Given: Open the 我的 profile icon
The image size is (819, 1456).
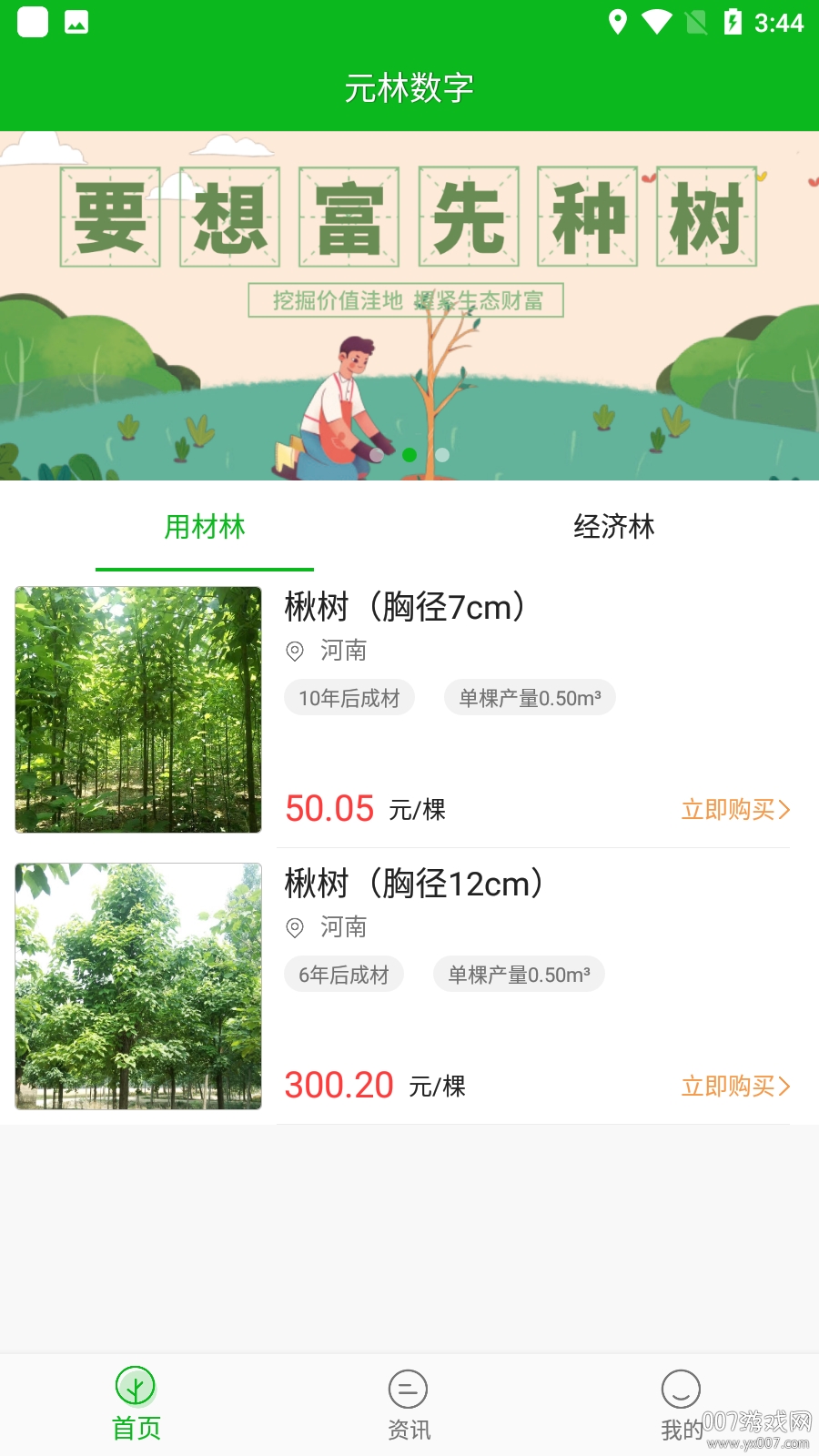Looking at the screenshot, I should tap(680, 1390).
